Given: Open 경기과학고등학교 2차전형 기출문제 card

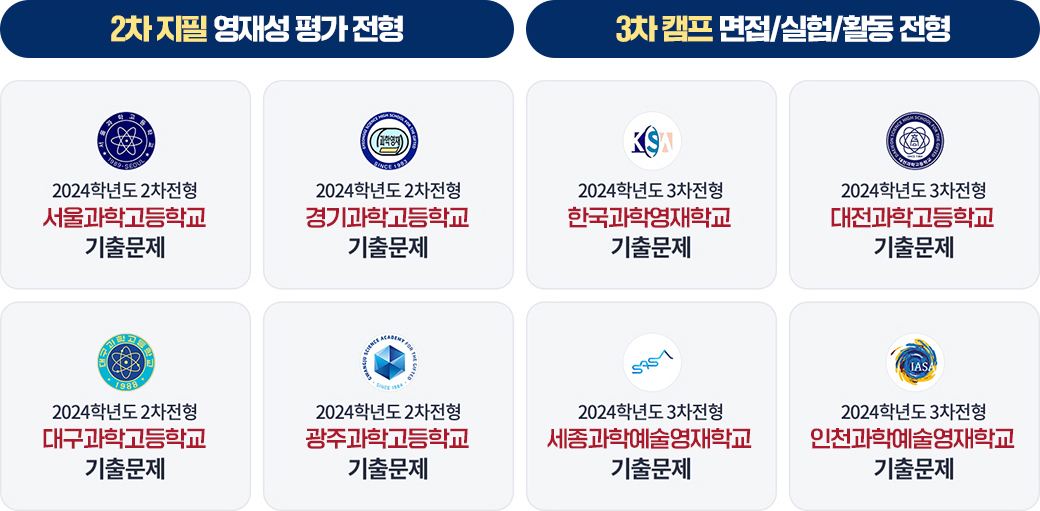Looking at the screenshot, I should (387, 186).
